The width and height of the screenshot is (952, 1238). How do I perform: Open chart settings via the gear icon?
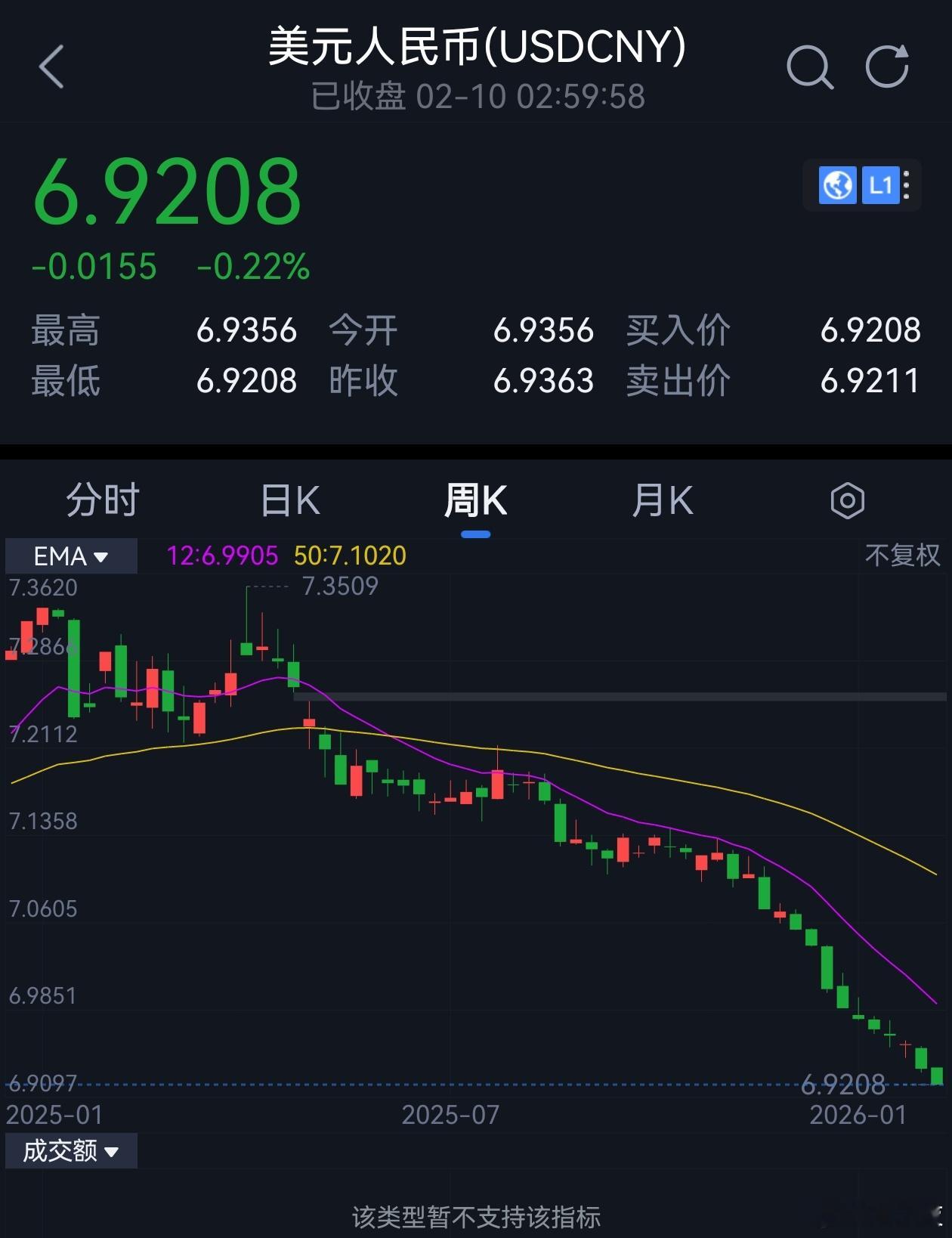pyautogui.click(x=847, y=500)
